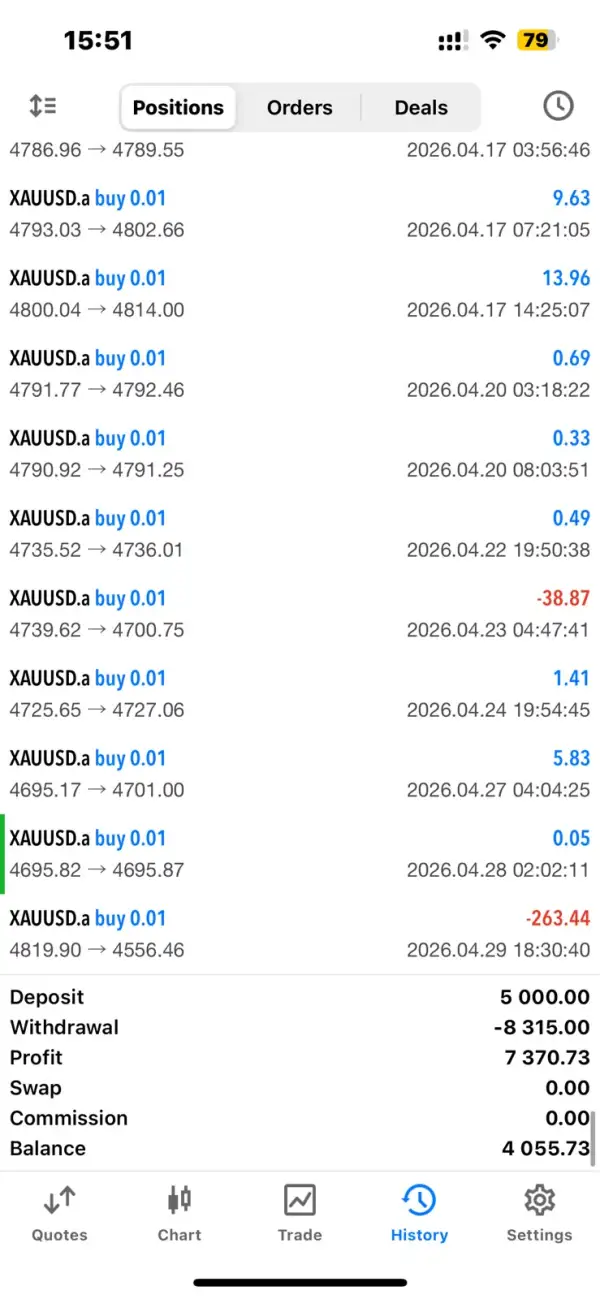Open the position with -263.44 loss
This screenshot has height=1299, width=600.
[300, 934]
